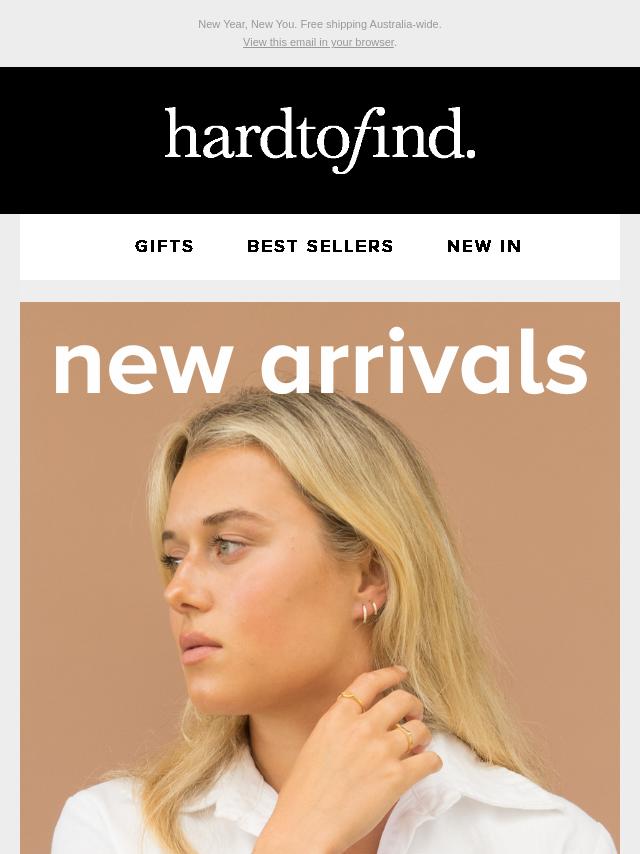
Task: Open 'View this email in your browser' link
Action: (318, 42)
